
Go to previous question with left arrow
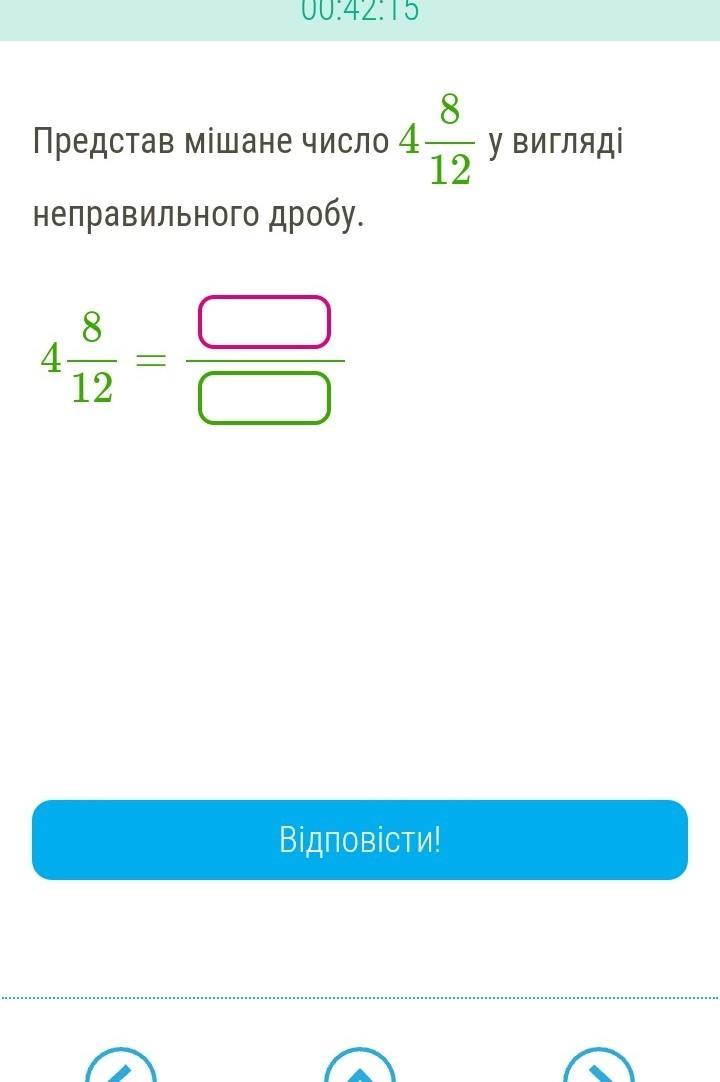121,1065
